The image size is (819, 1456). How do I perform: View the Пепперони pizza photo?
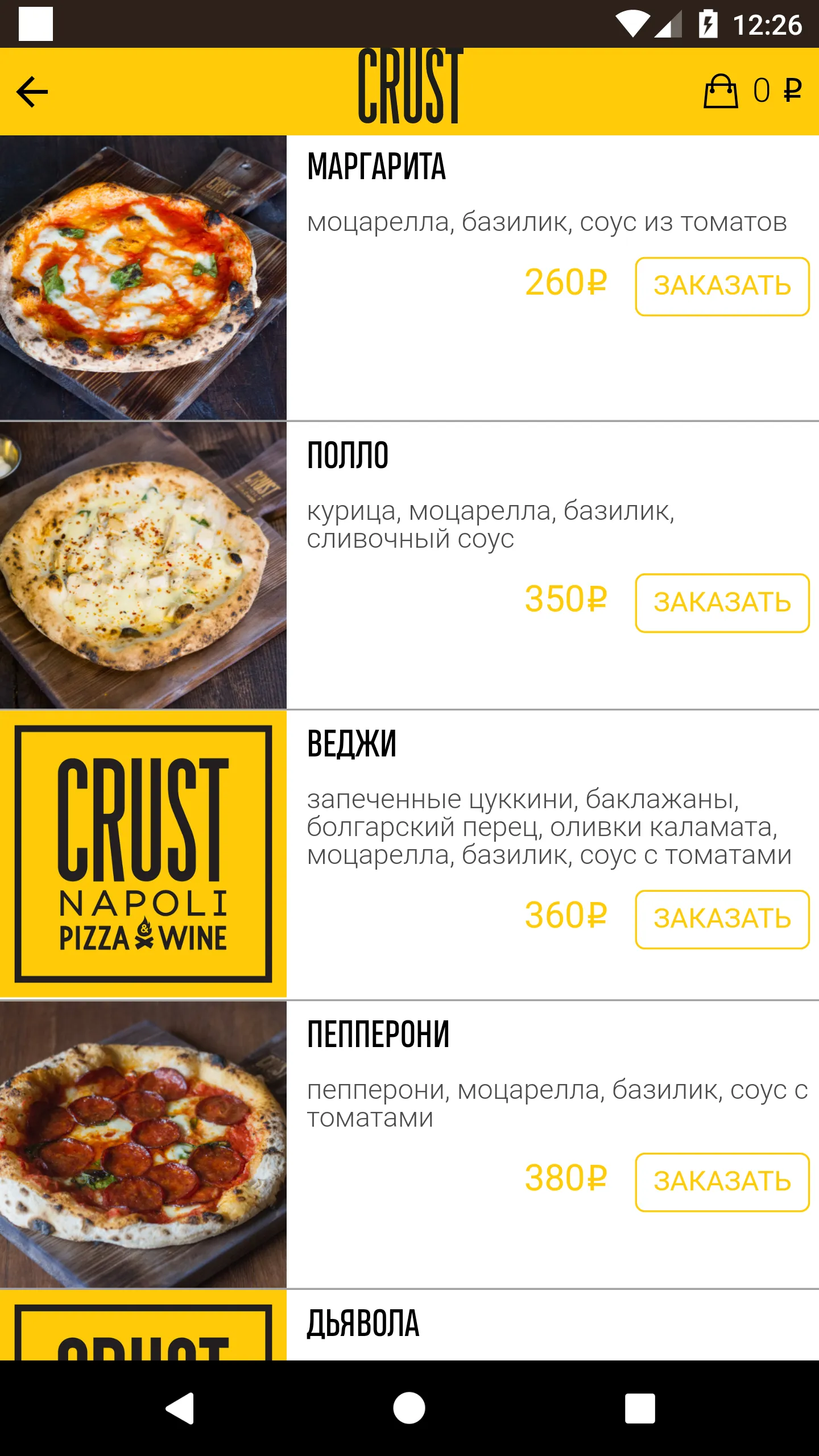click(x=143, y=1144)
